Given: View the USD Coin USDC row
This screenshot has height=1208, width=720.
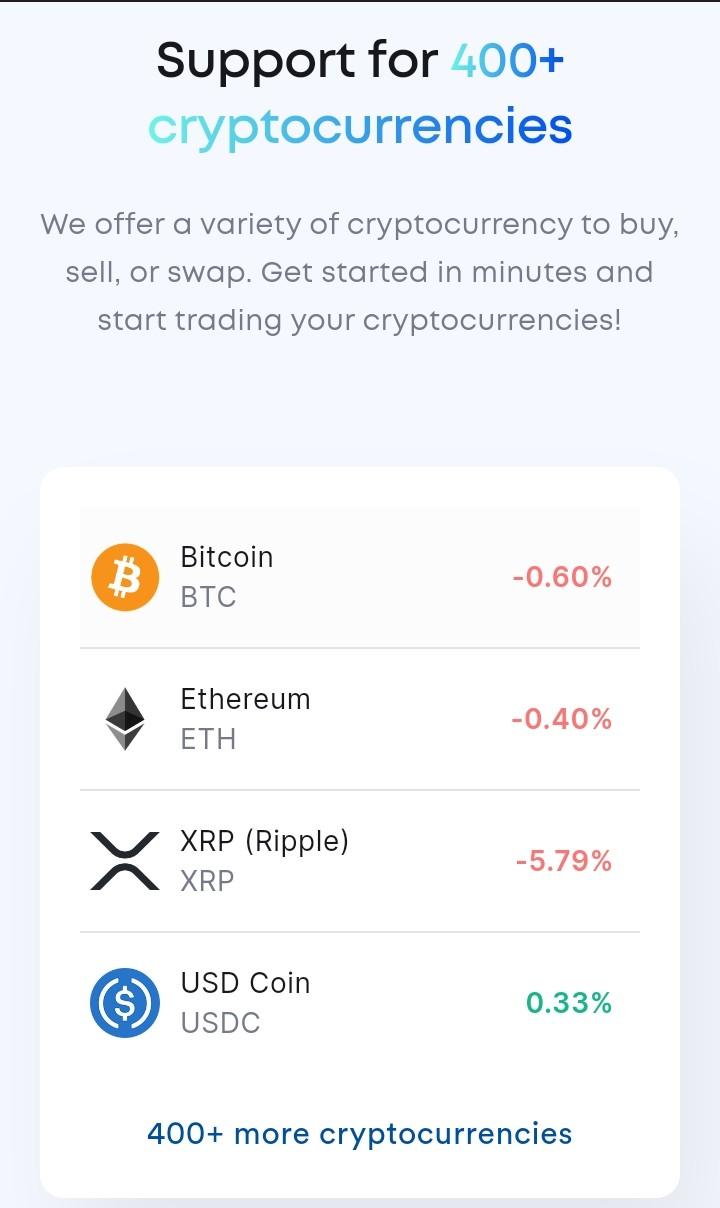Looking at the screenshot, I should 360,1003.
